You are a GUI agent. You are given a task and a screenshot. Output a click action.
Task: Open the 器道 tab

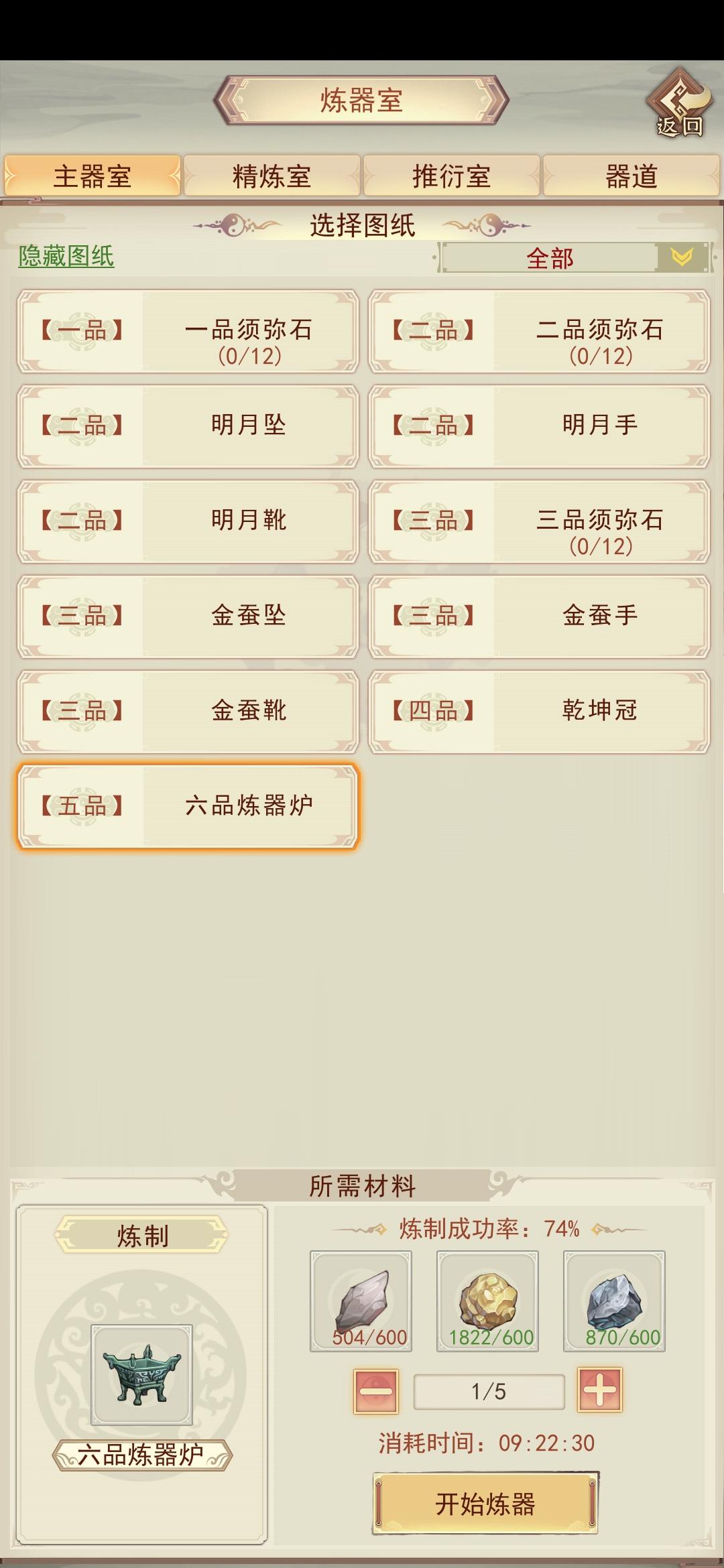pyautogui.click(x=629, y=176)
